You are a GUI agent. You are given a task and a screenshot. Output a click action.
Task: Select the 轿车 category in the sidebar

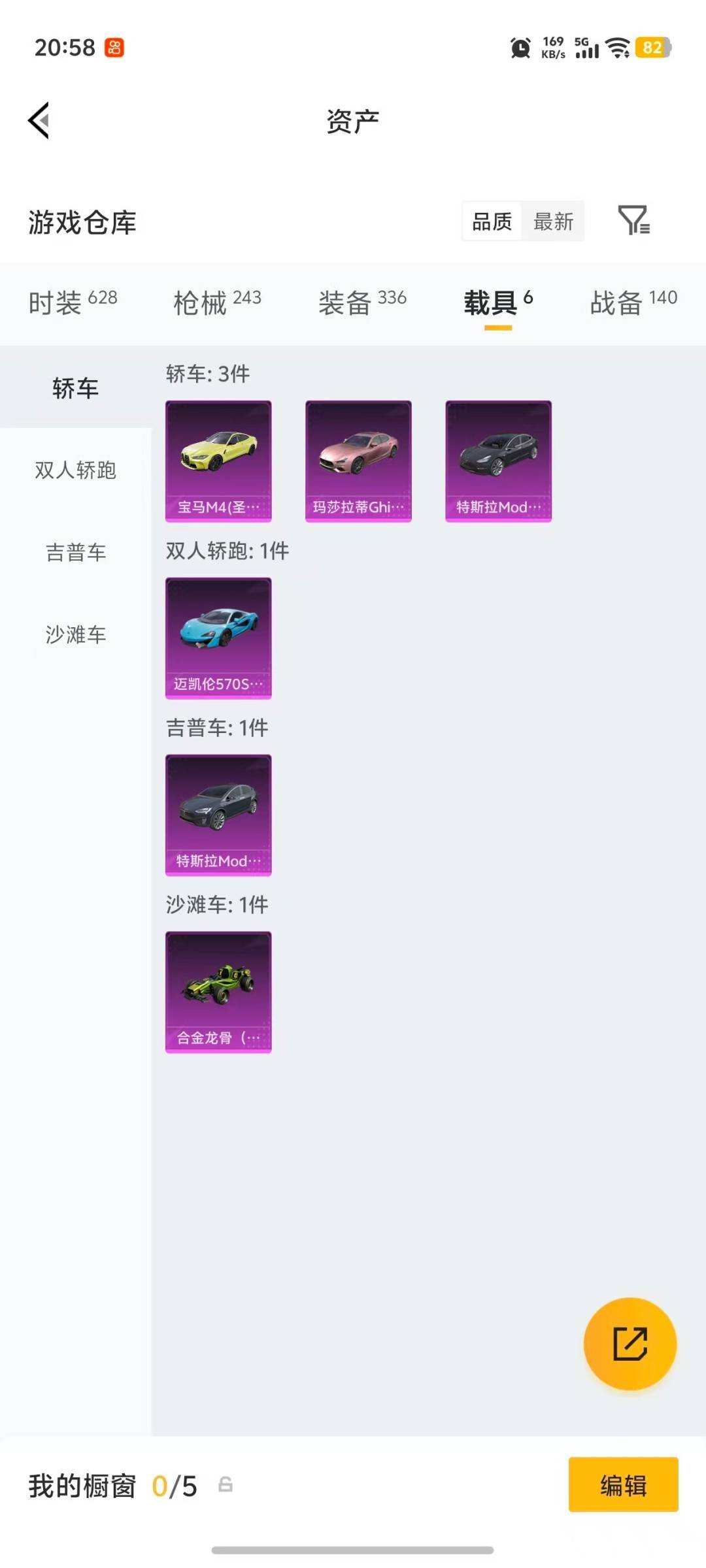(75, 387)
